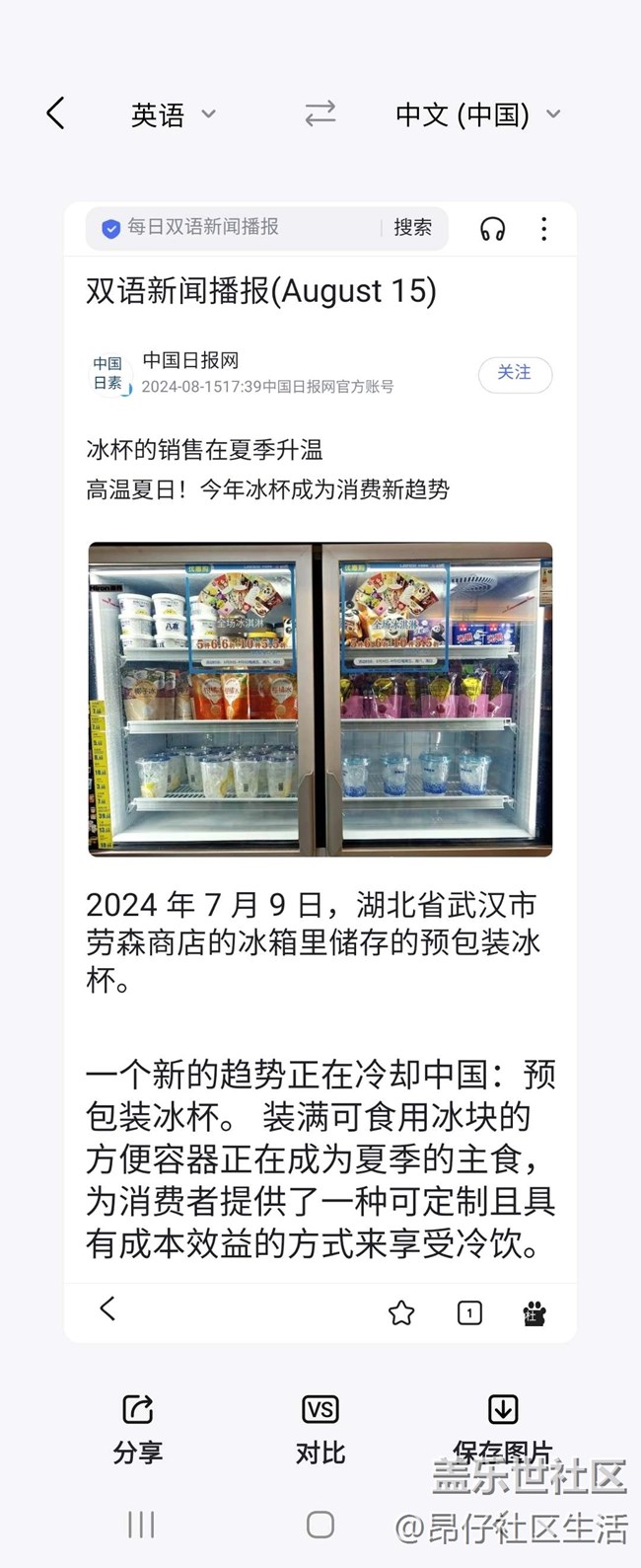Open the 中文 (中国) target language dropdown
Screen dimensions: 641x1568
click(x=477, y=114)
